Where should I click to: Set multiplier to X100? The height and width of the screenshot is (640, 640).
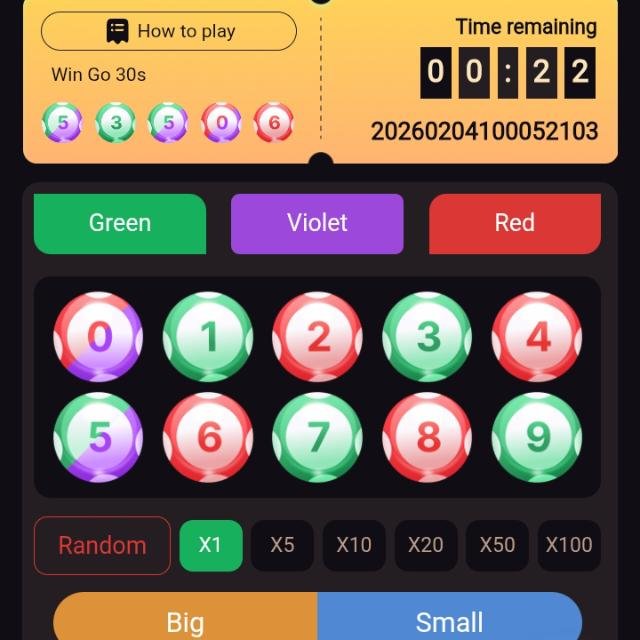569,545
